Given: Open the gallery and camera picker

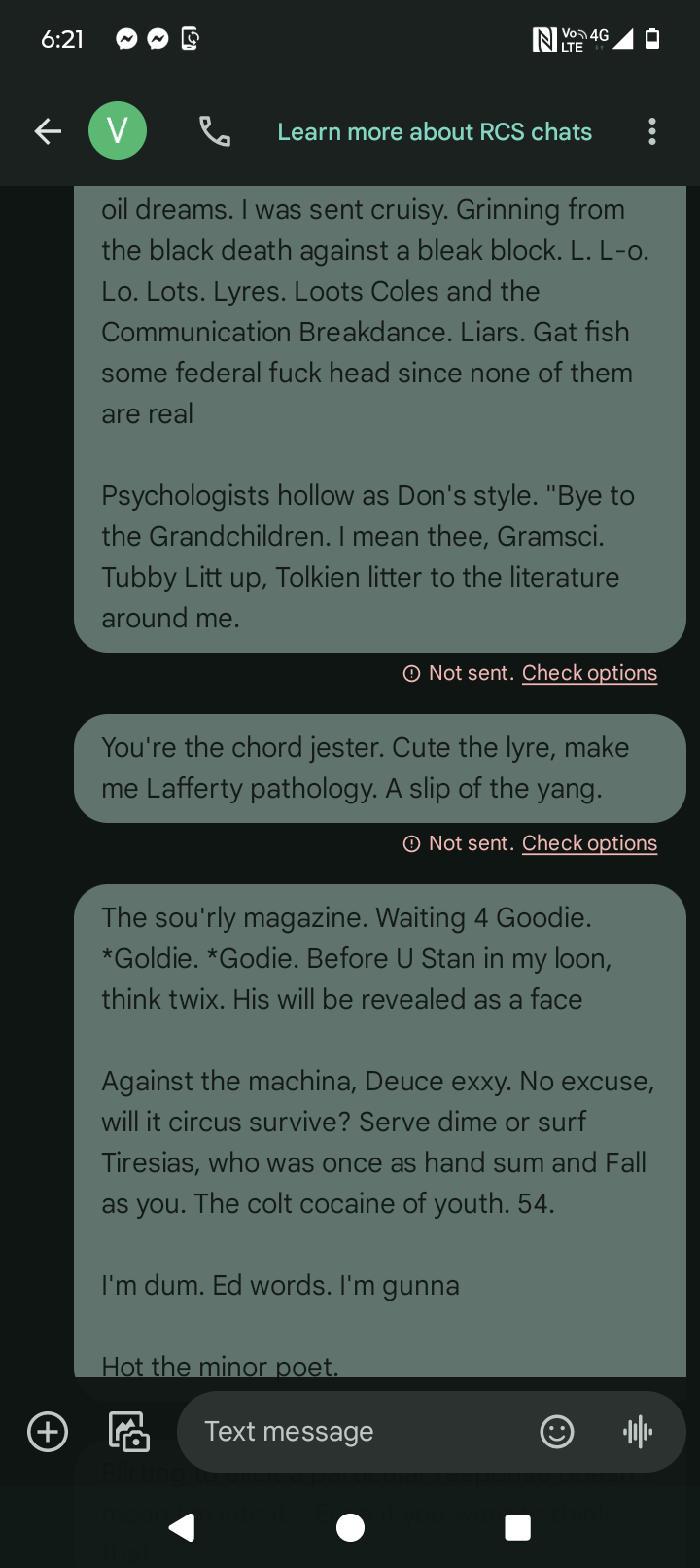Looking at the screenshot, I should (128, 1432).
